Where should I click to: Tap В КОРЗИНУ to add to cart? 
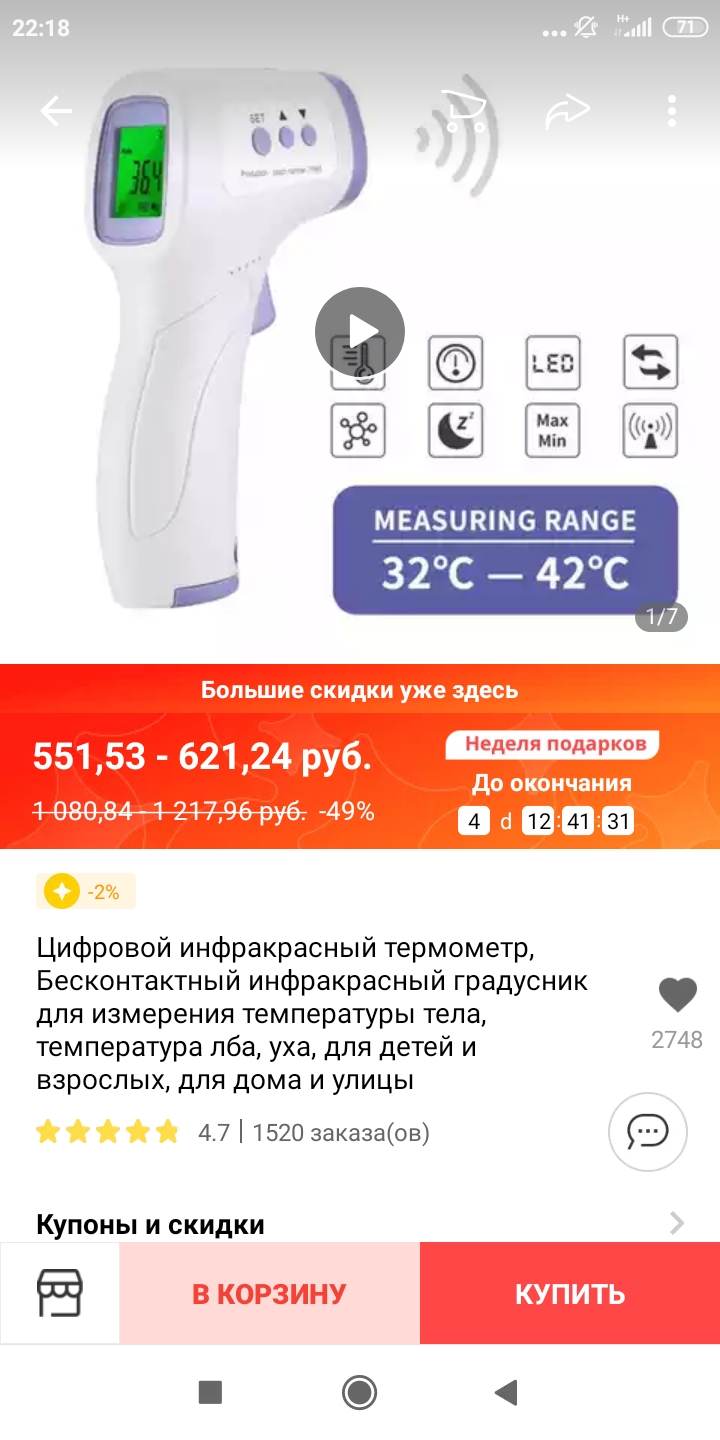270,1293
